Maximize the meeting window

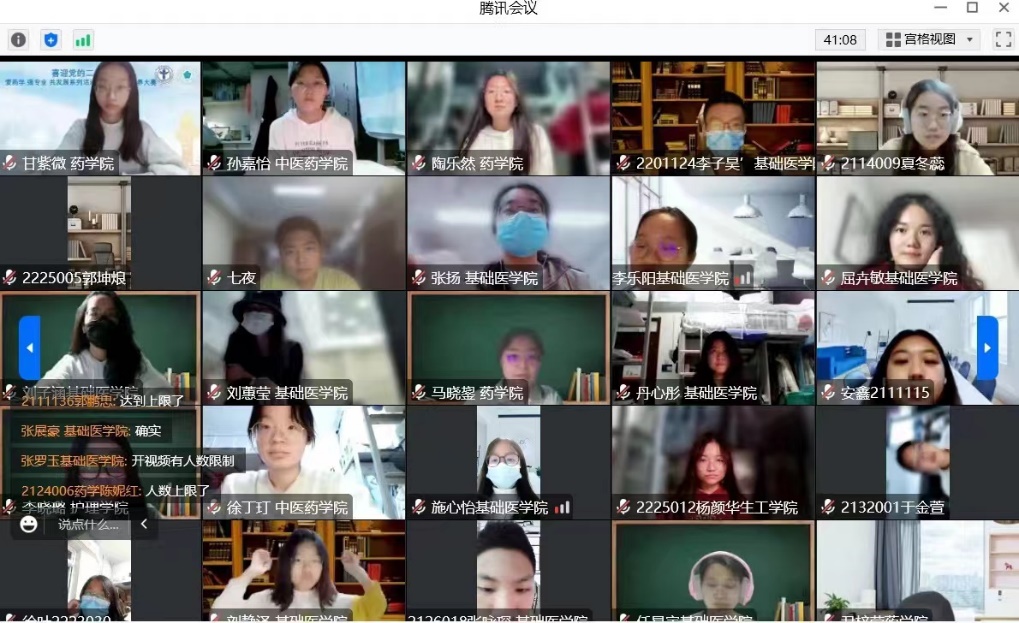pos(972,8)
